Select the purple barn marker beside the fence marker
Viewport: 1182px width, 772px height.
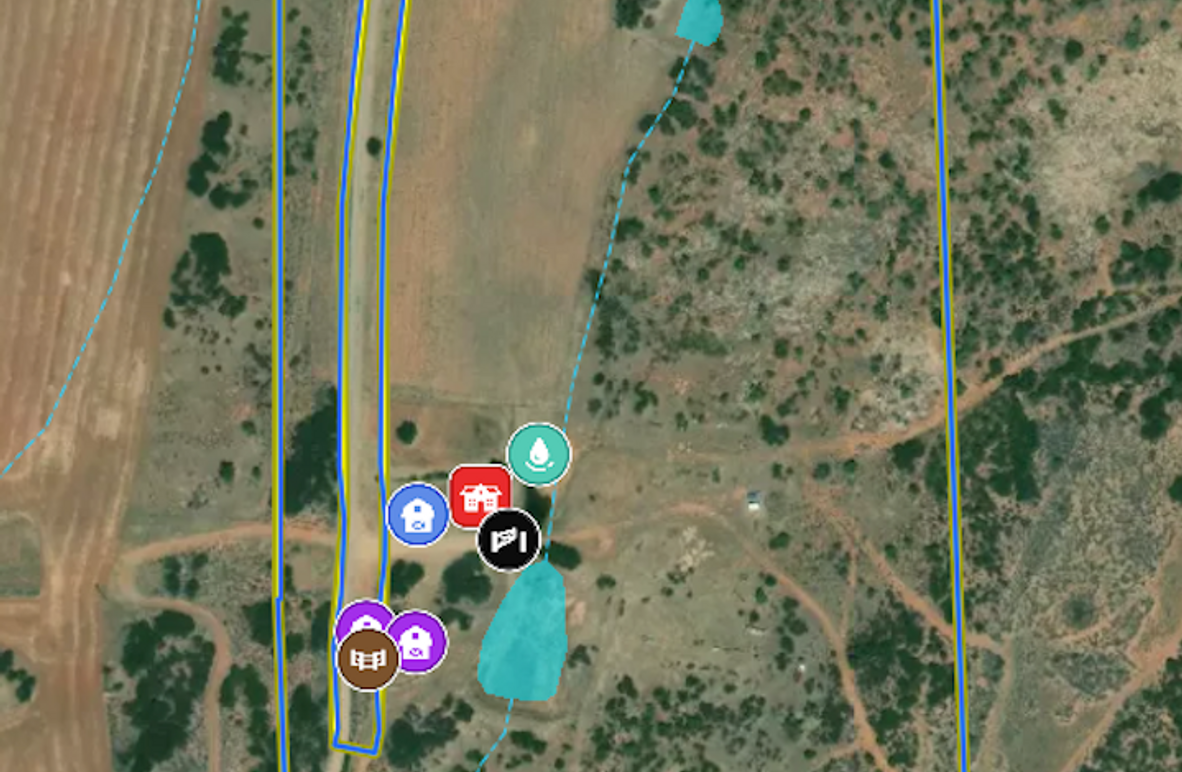419,640
